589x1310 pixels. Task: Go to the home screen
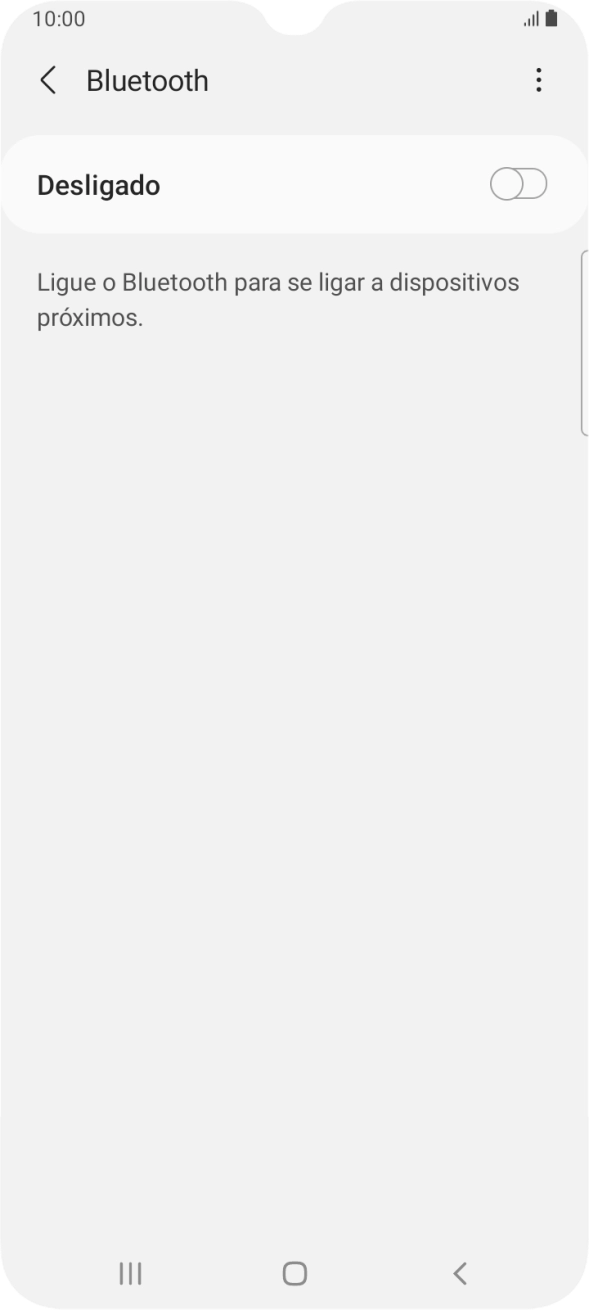(295, 1273)
